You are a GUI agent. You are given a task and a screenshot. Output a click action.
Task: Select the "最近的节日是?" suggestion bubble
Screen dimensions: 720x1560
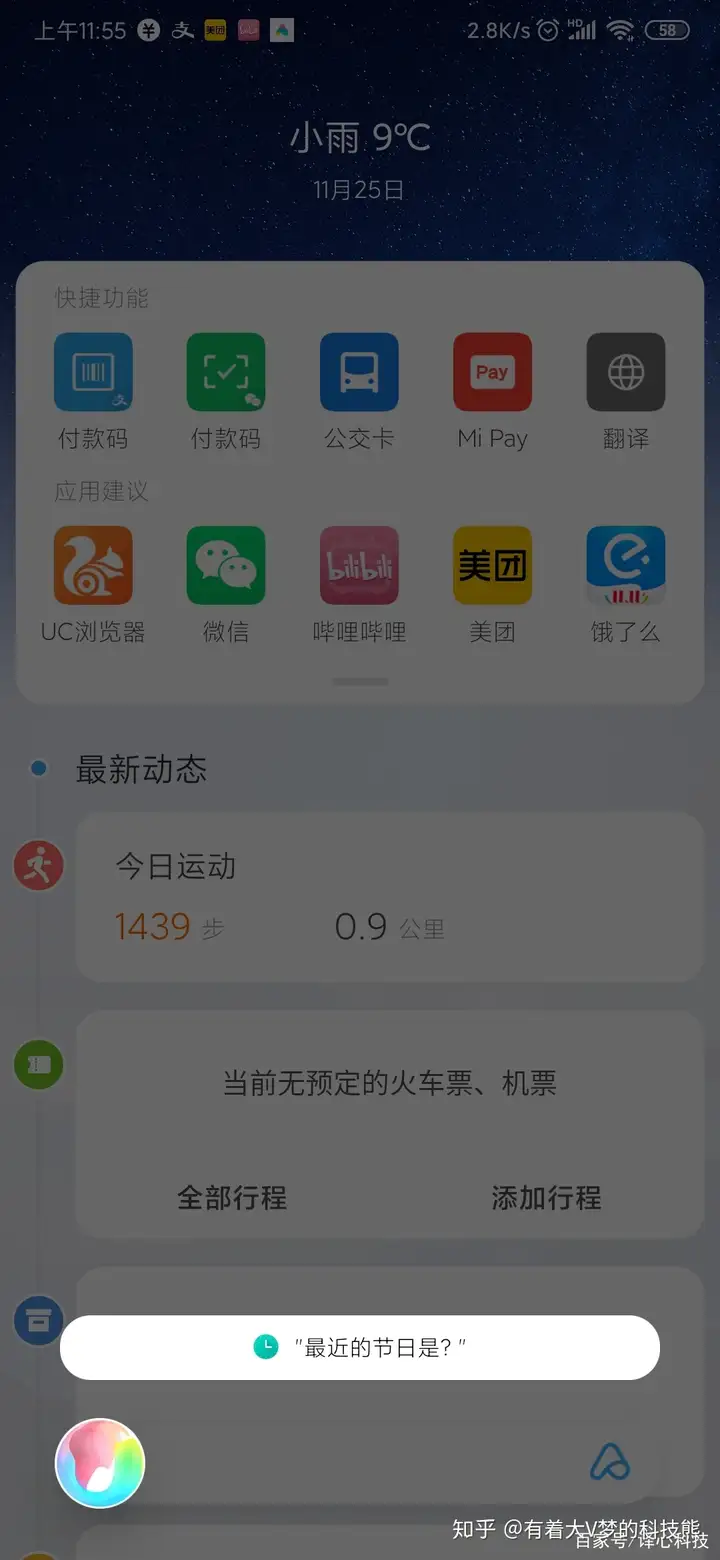(x=360, y=1347)
